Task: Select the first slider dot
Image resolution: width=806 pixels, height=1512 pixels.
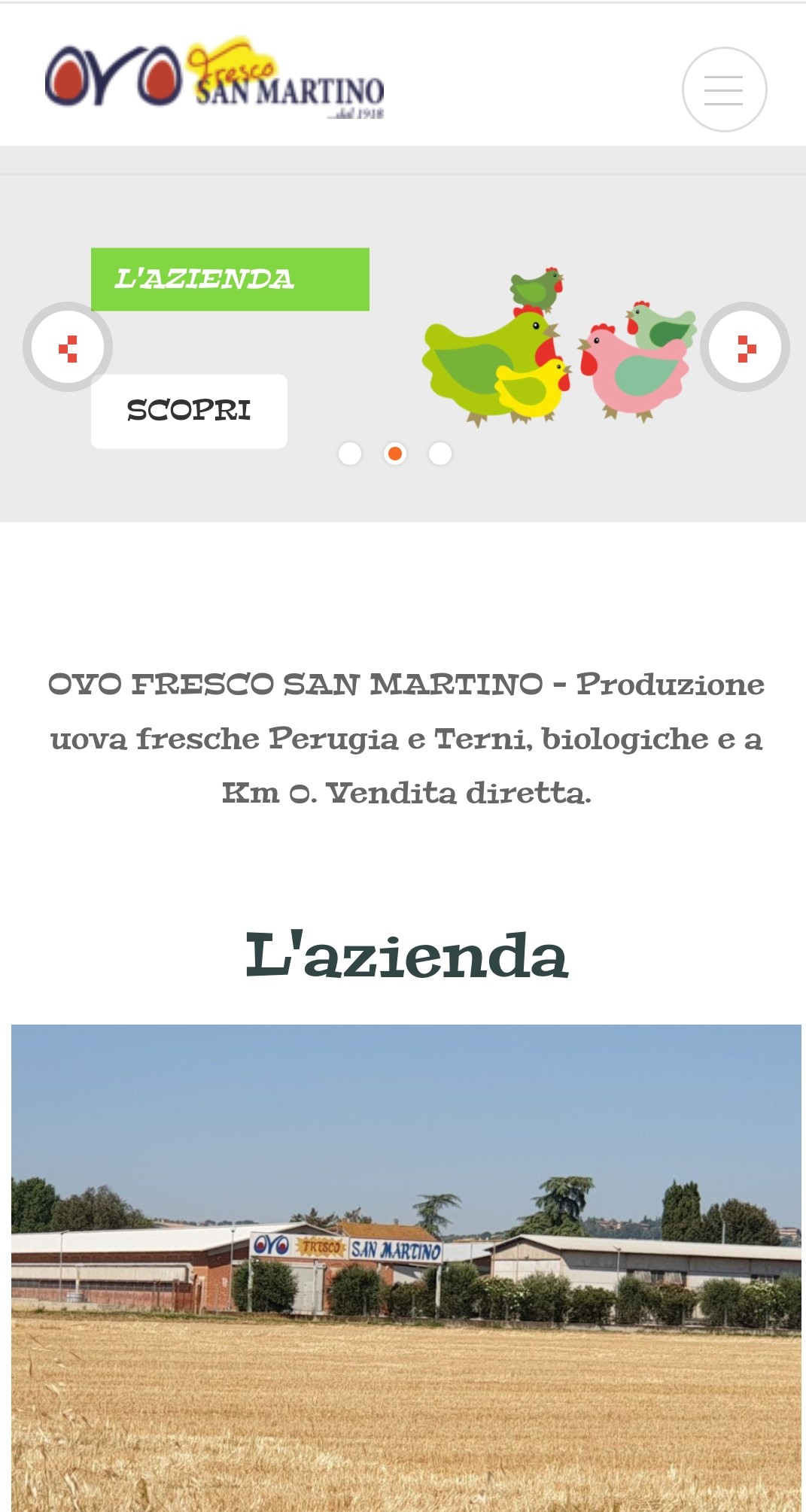Action: [x=350, y=454]
